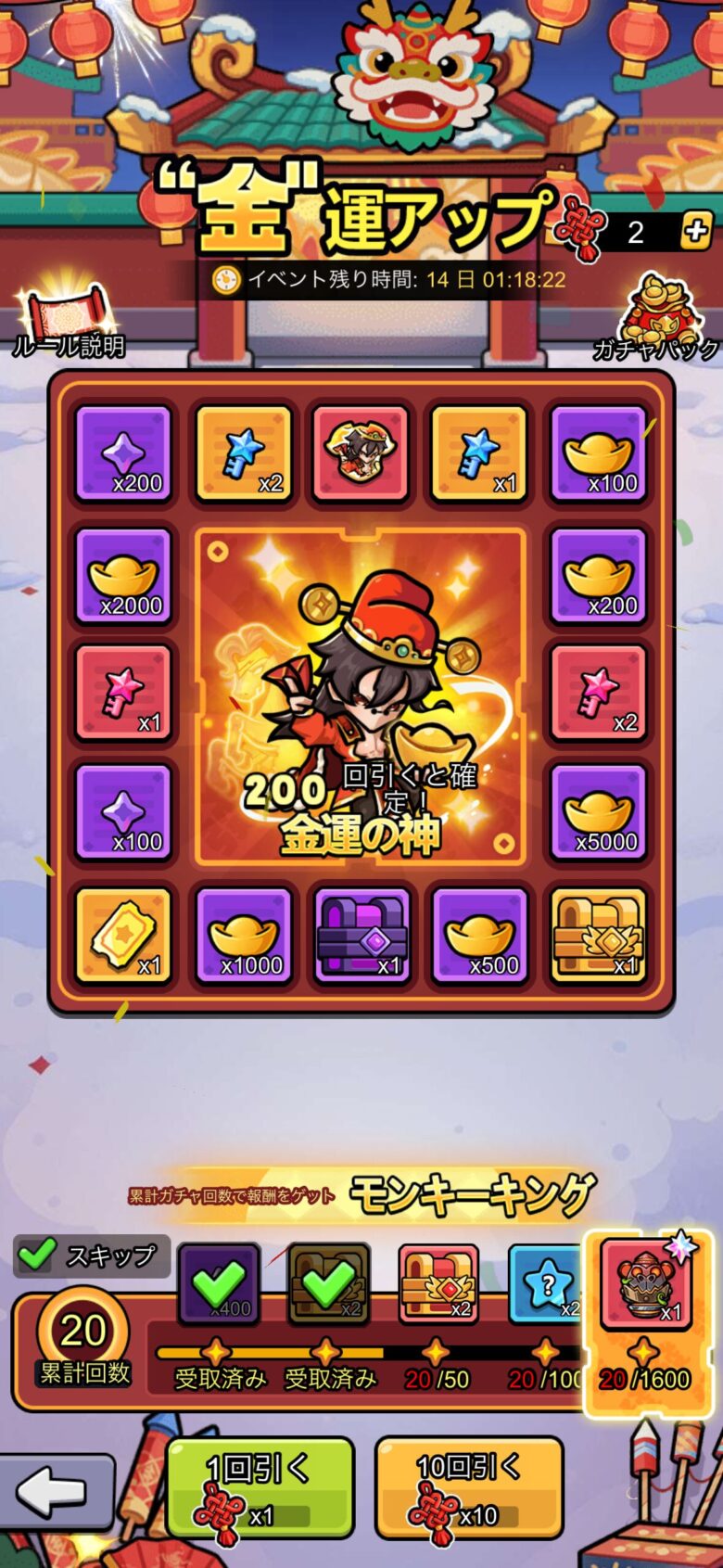
Task: Toggle the スキップ checkbox
Action: click(x=39, y=1256)
